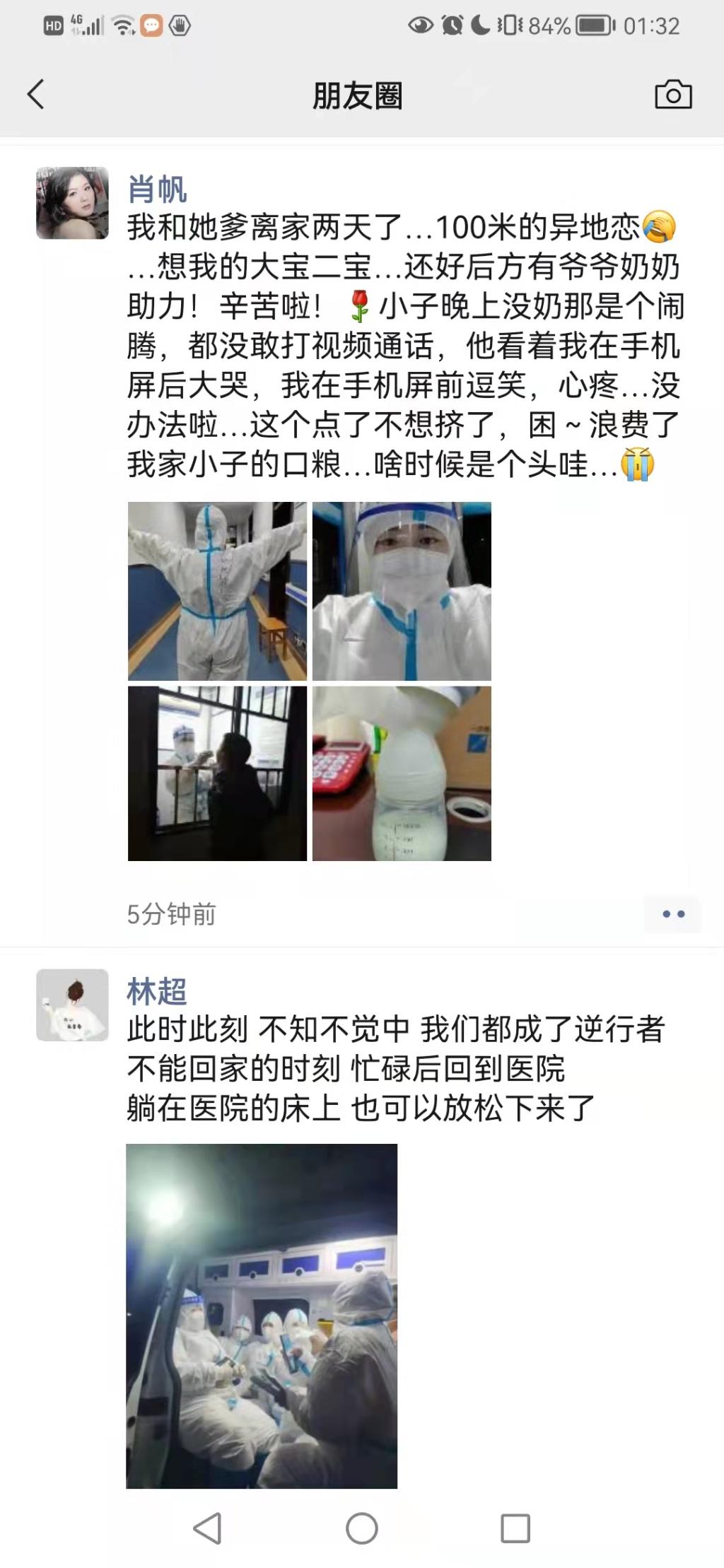Go back from 朋友圈
This screenshot has width=724, height=1568.
35,95
